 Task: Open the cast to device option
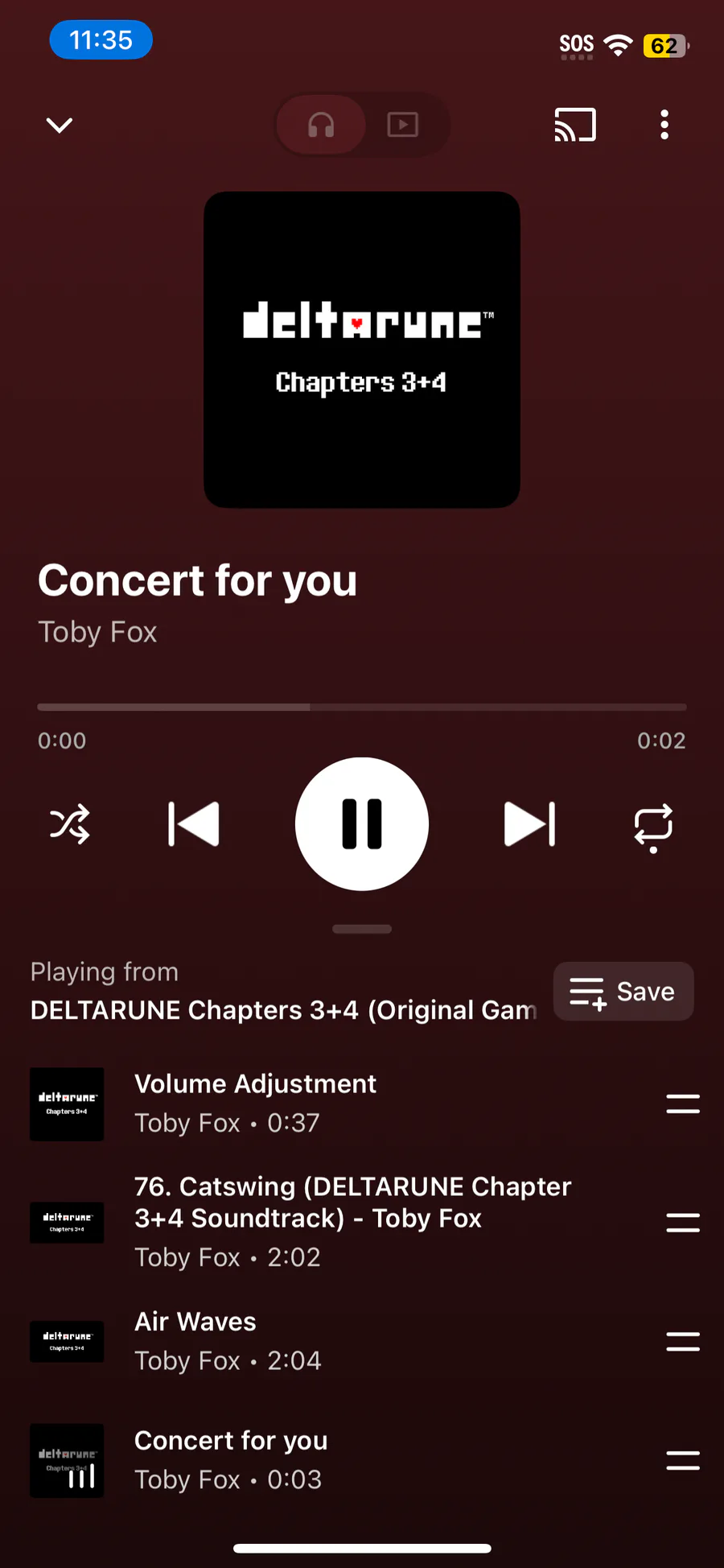575,125
